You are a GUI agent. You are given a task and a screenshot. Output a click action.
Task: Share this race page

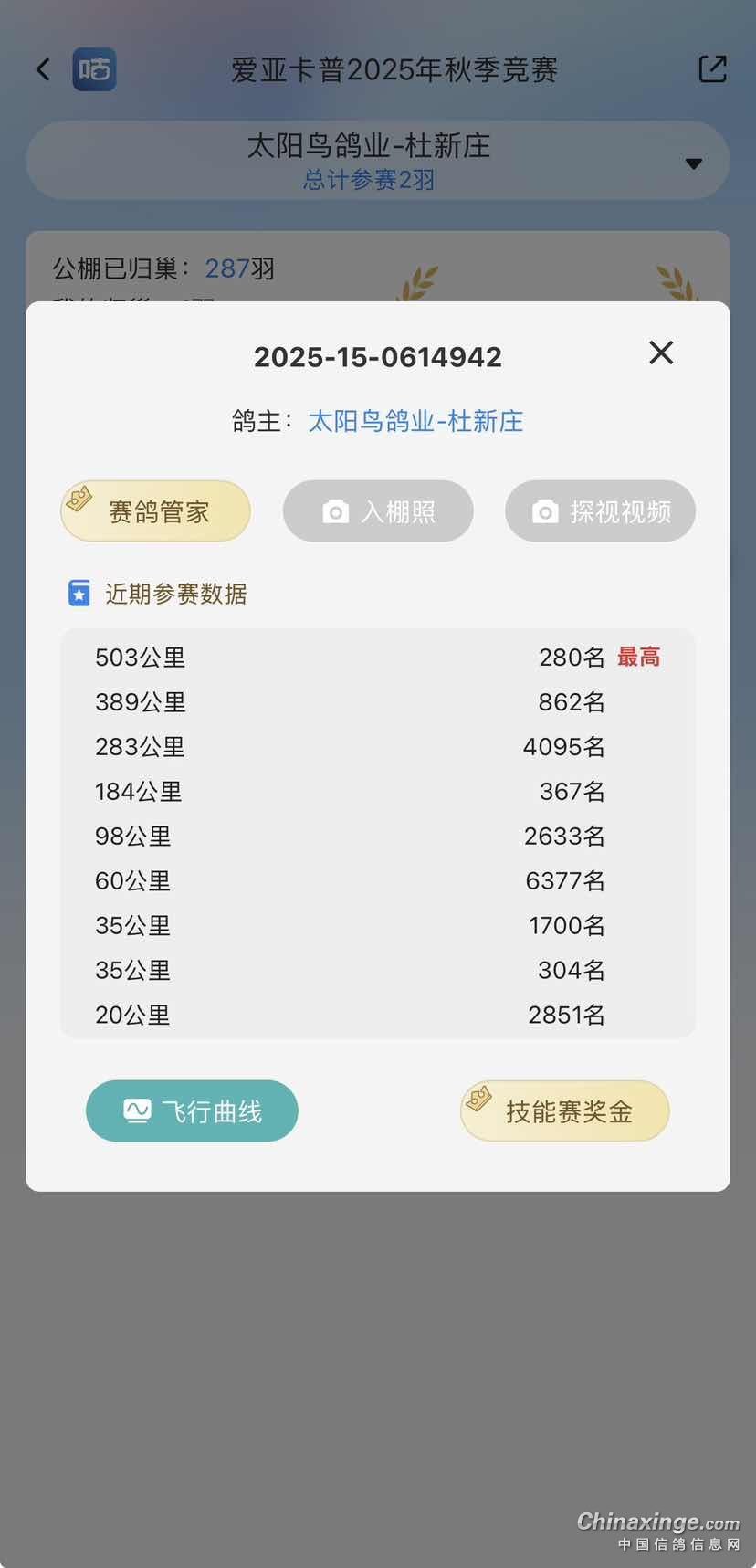pos(712,69)
